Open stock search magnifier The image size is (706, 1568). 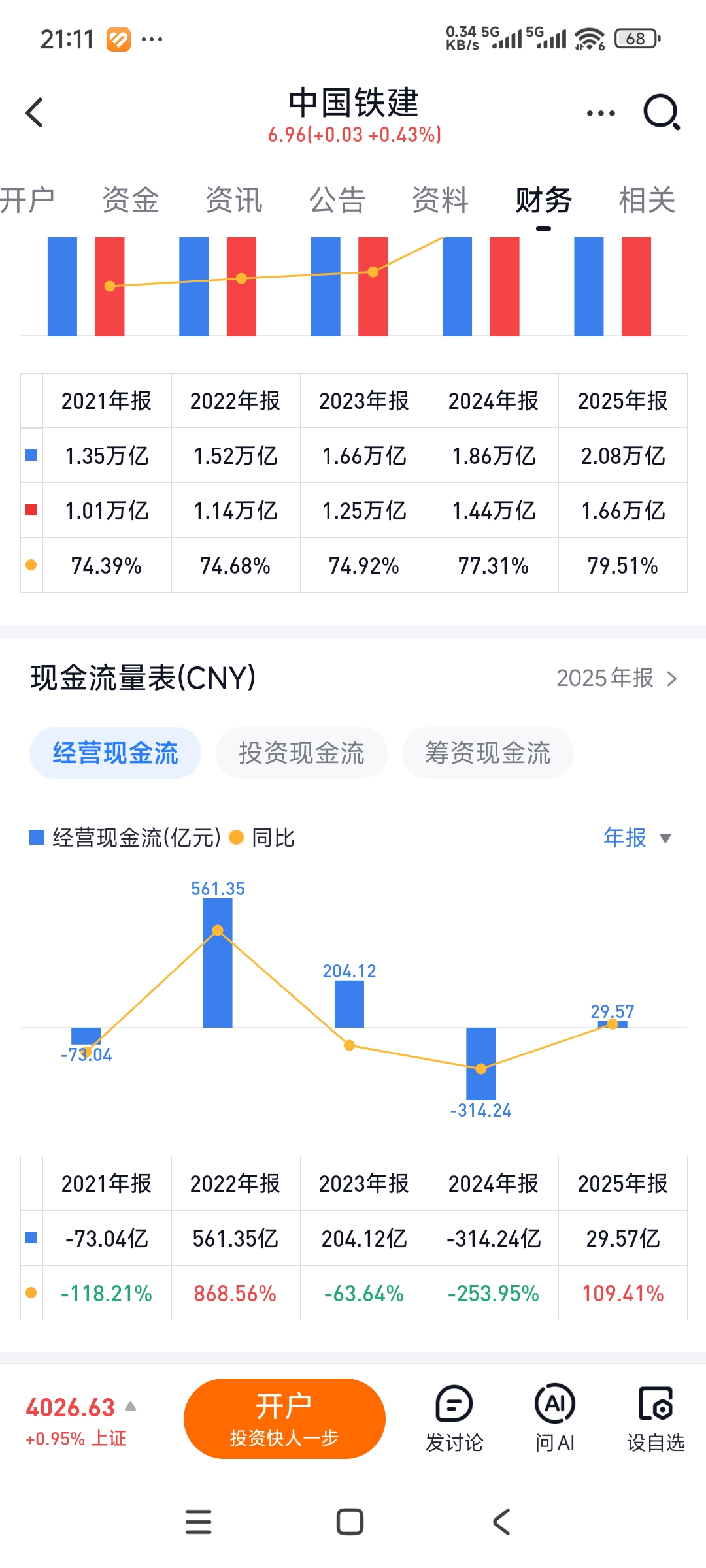(662, 112)
